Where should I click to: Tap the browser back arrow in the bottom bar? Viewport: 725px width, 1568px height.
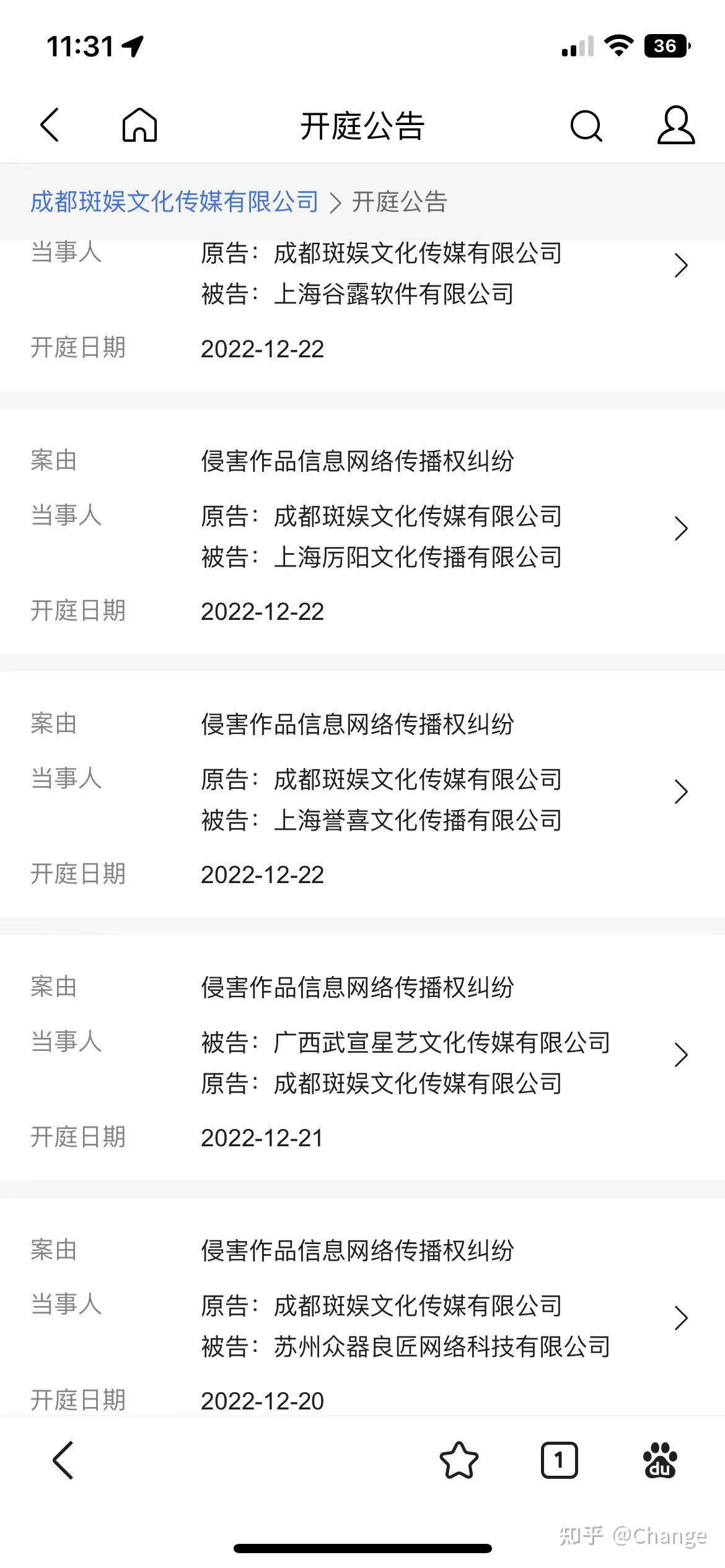tap(63, 1460)
